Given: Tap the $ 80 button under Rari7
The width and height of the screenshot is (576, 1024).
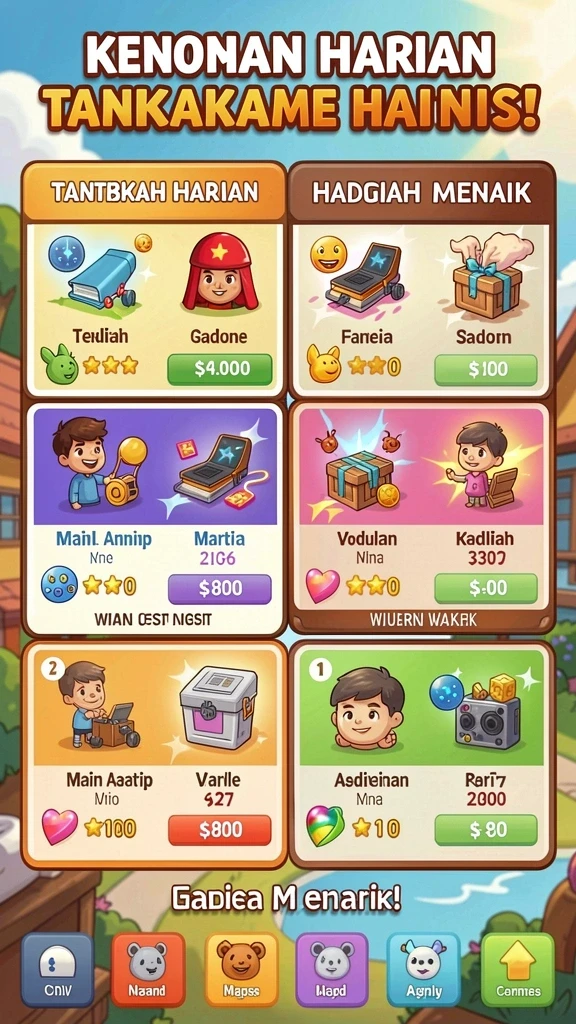Looking at the screenshot, I should tap(486, 830).
